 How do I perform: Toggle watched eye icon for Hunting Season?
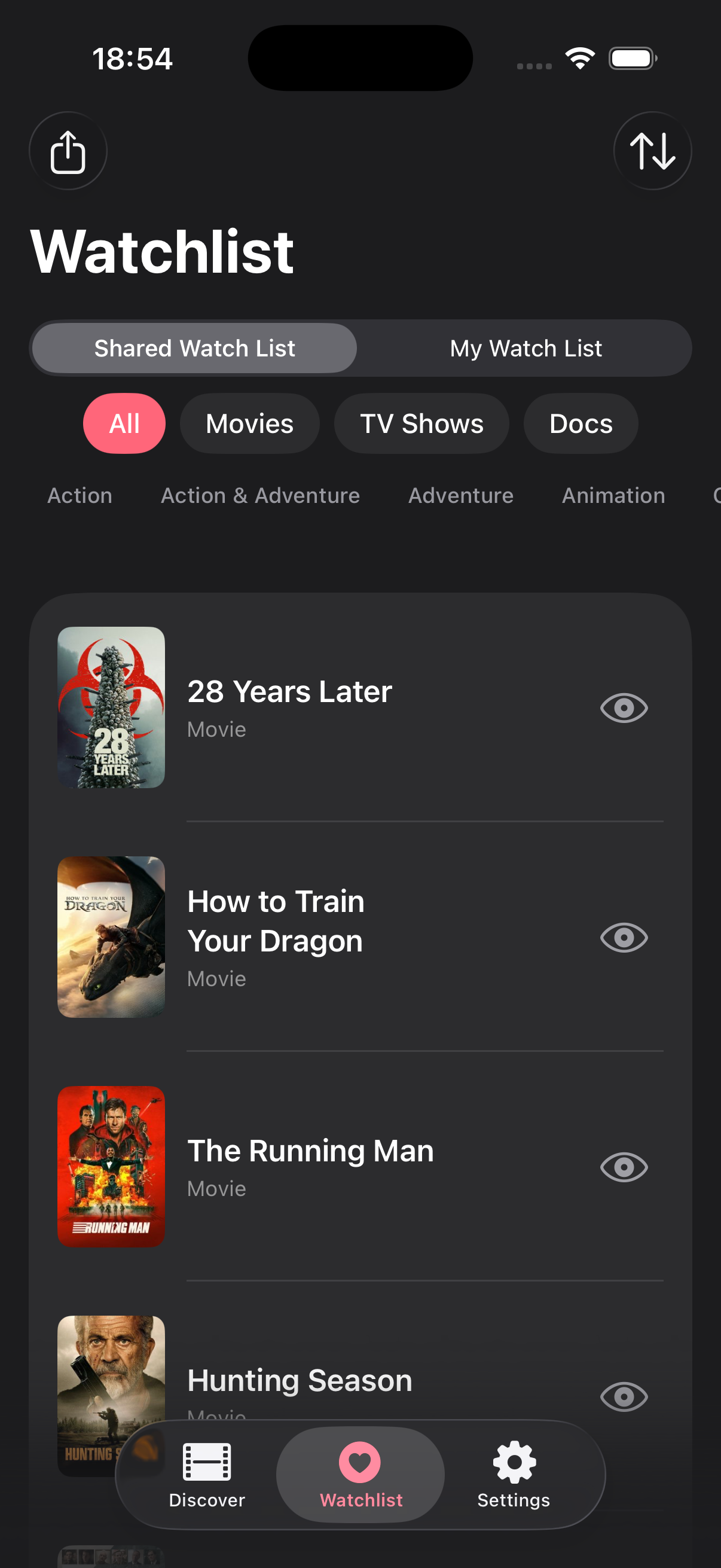point(624,1397)
